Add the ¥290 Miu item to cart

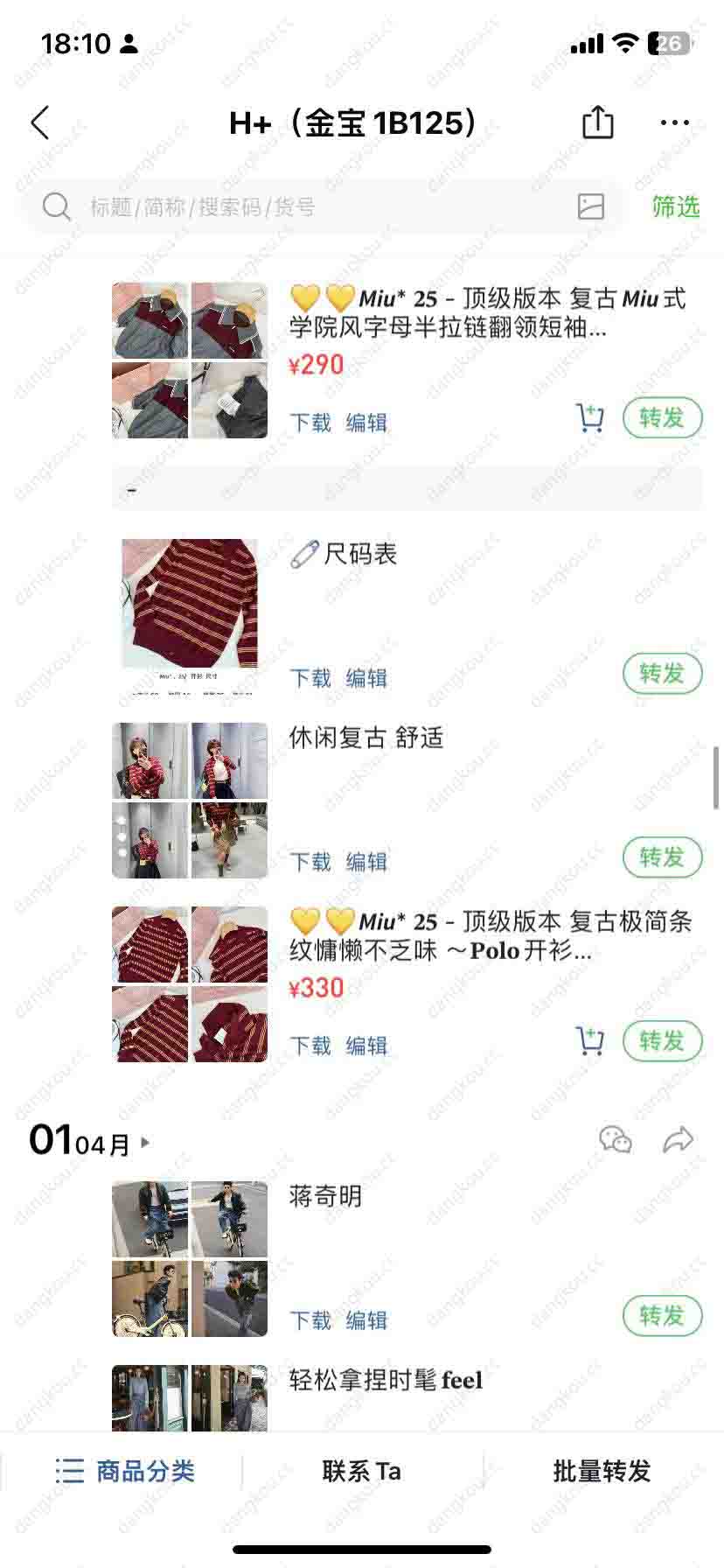point(590,418)
